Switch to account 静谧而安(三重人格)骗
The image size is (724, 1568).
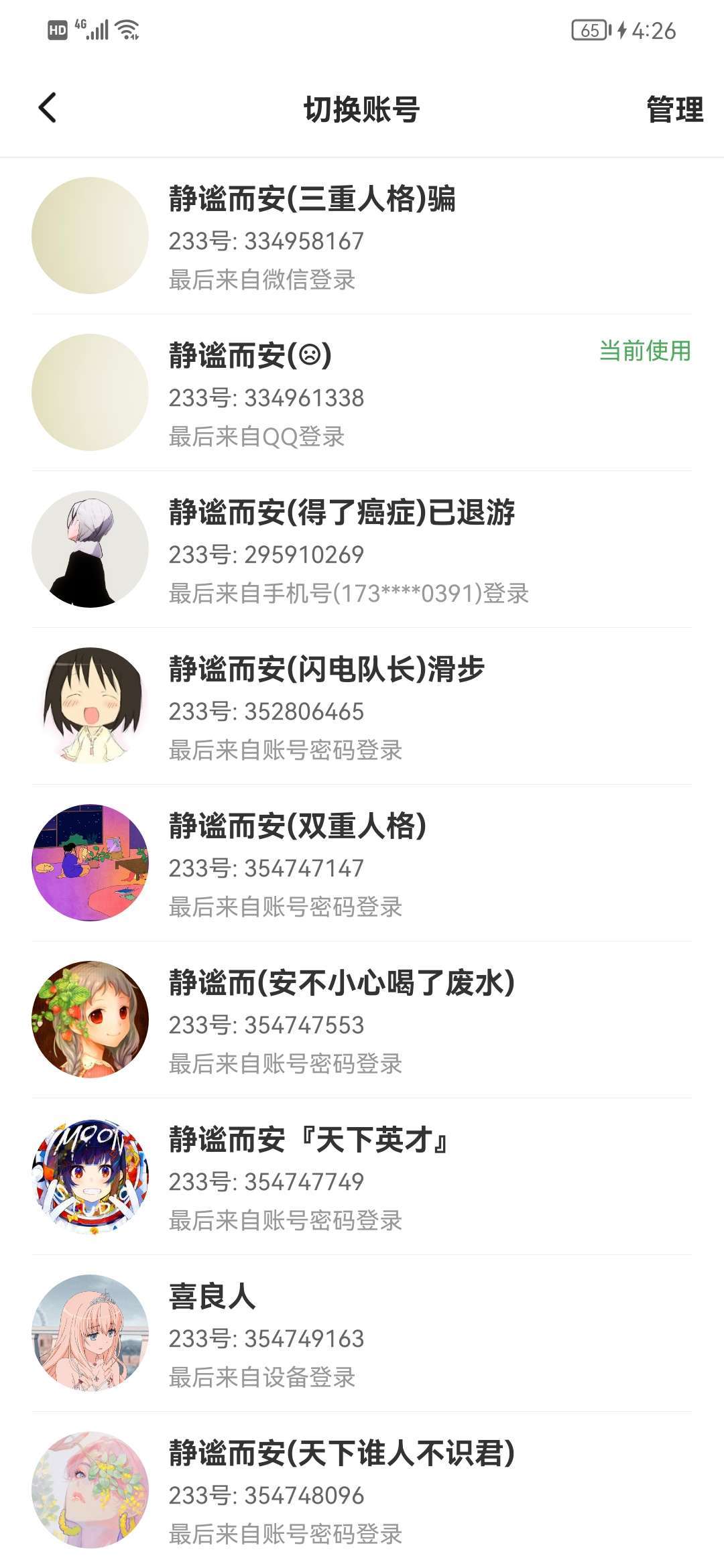point(362,236)
